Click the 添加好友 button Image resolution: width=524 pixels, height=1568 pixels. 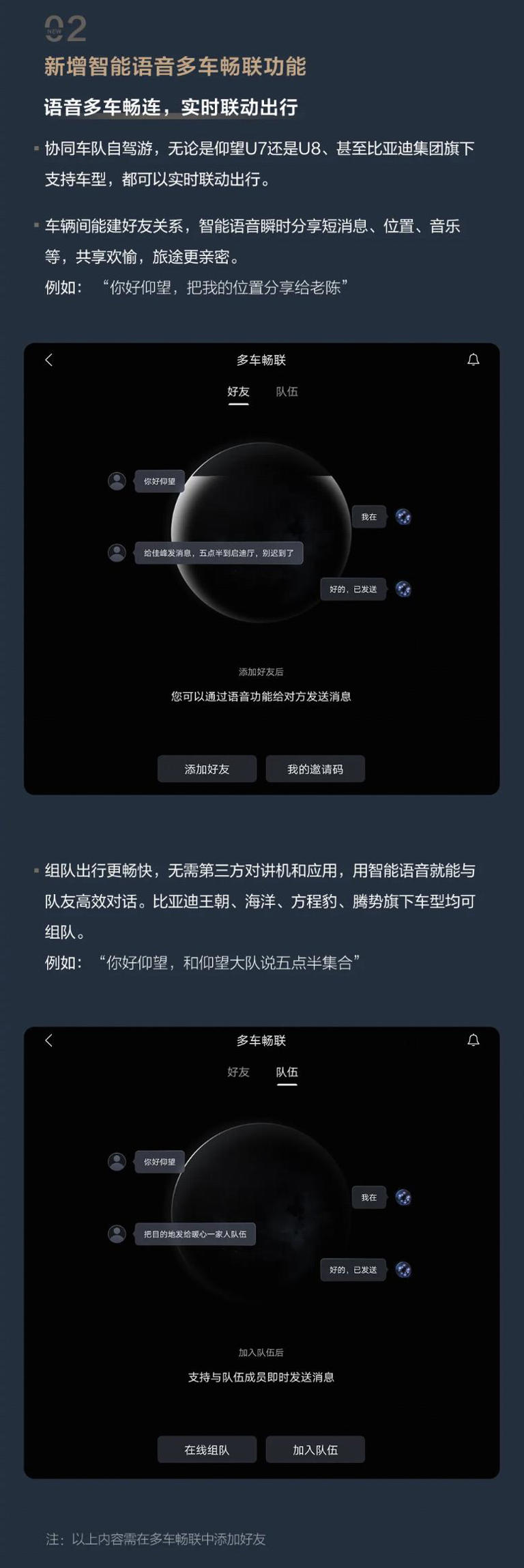[x=207, y=769]
